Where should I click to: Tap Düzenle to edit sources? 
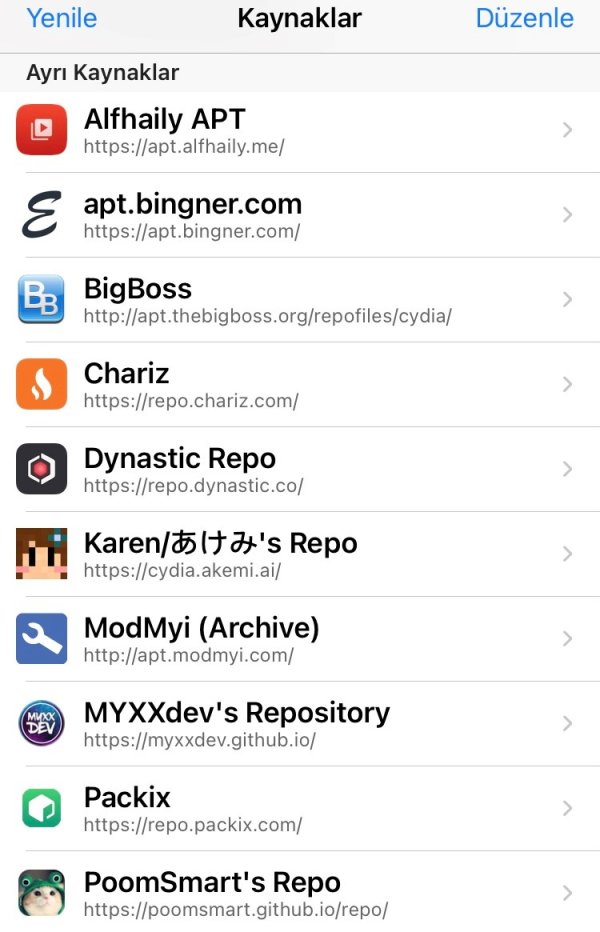pos(524,18)
